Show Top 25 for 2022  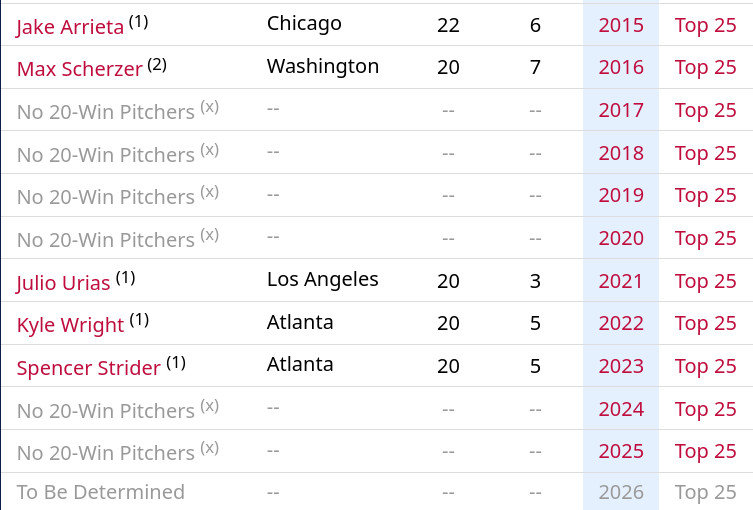[705, 323]
